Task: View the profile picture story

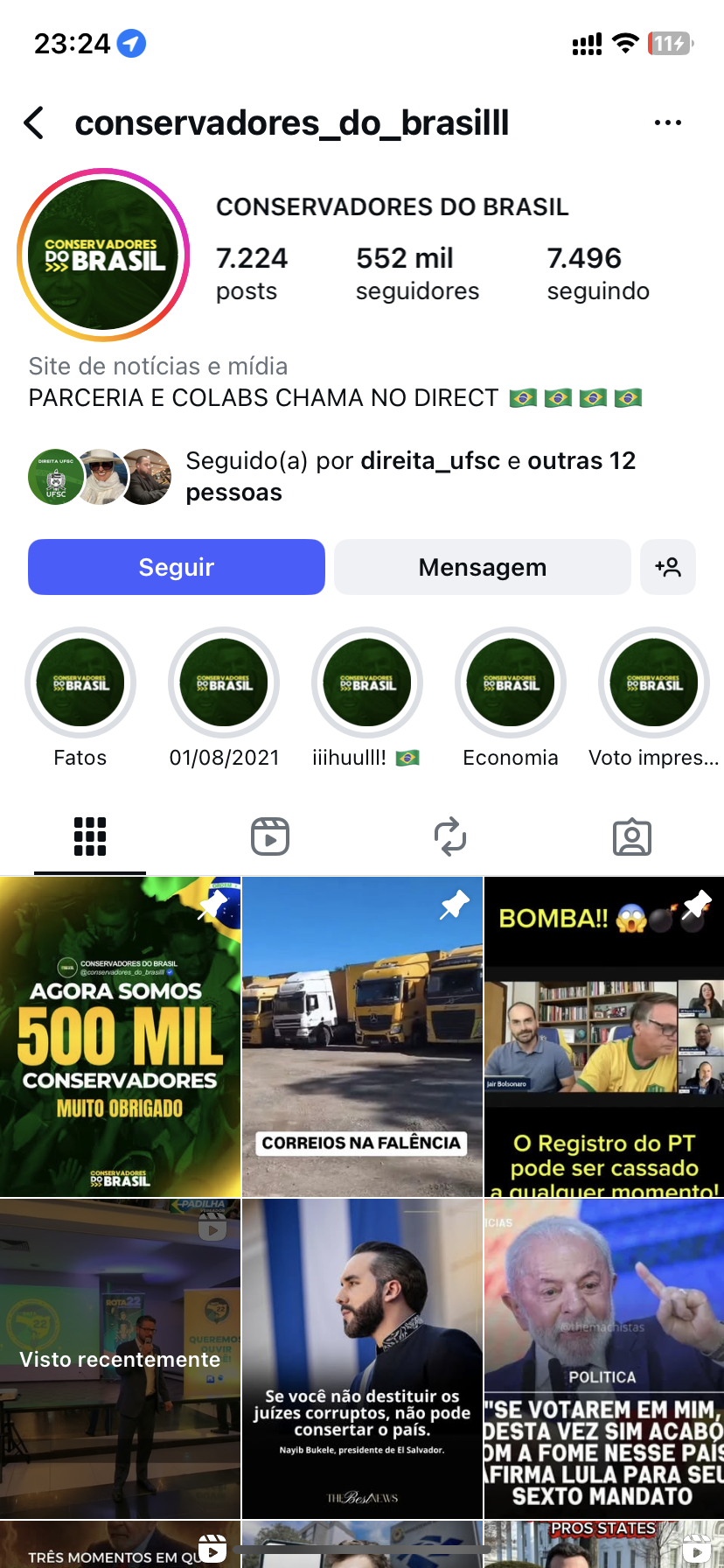Action: click(x=103, y=255)
